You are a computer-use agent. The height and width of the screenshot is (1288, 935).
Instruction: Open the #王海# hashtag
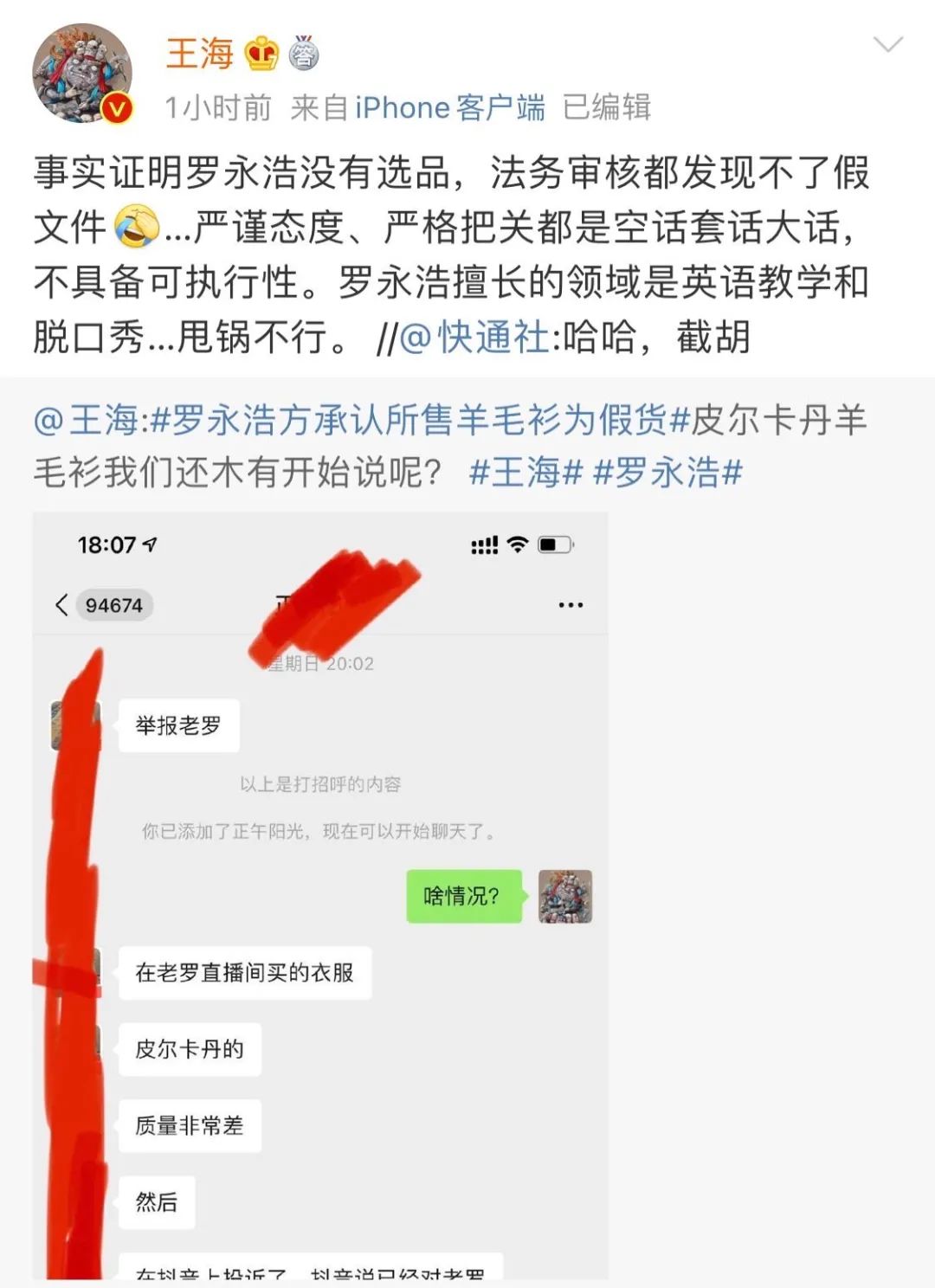(x=526, y=473)
